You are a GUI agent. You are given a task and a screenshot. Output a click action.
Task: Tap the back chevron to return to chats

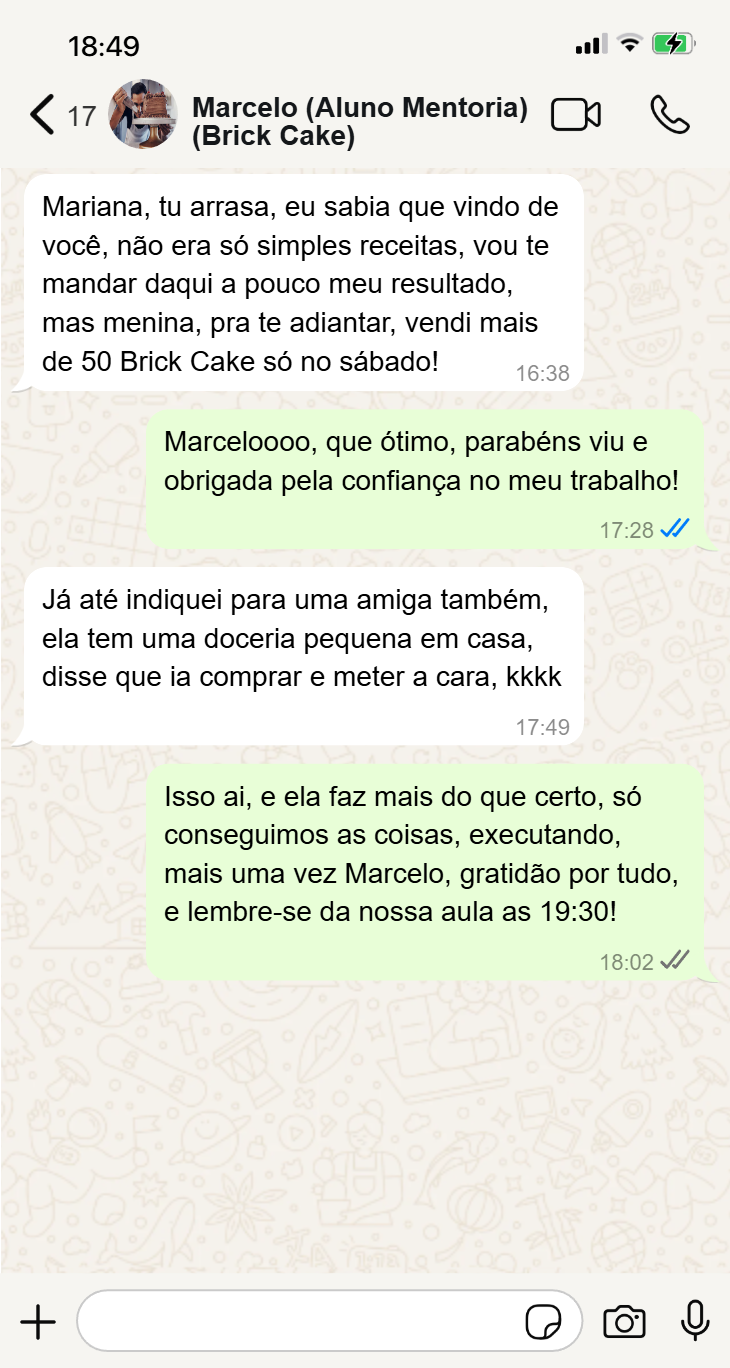pos(41,115)
